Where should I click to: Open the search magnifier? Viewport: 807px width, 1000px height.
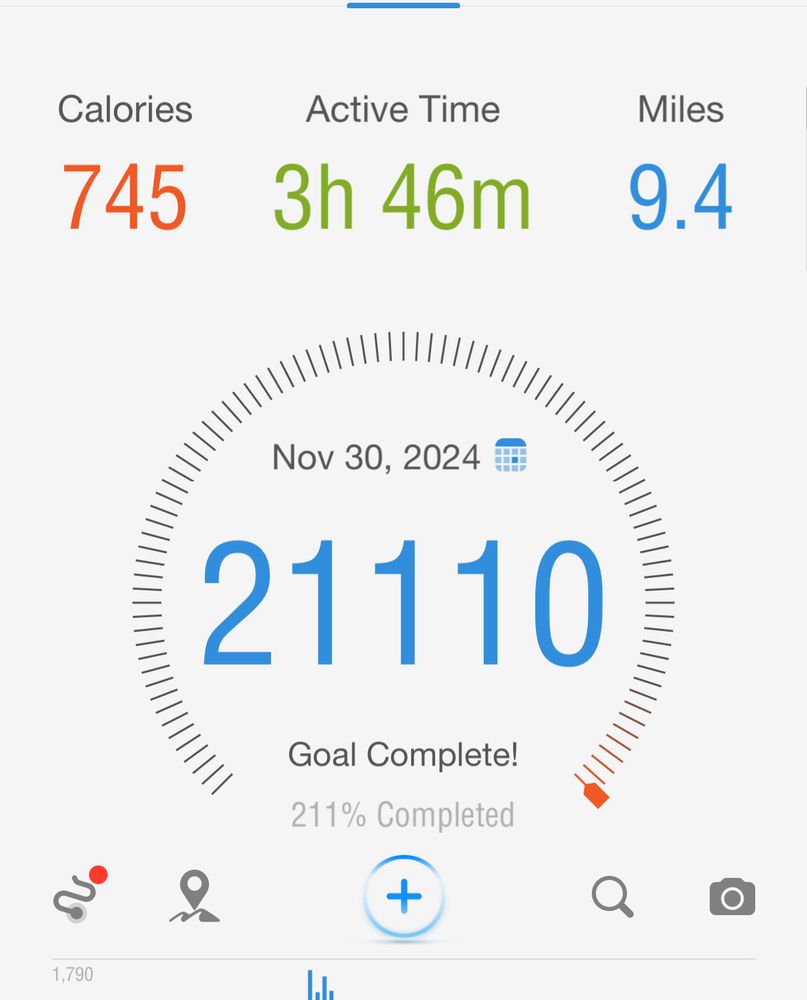pos(612,896)
